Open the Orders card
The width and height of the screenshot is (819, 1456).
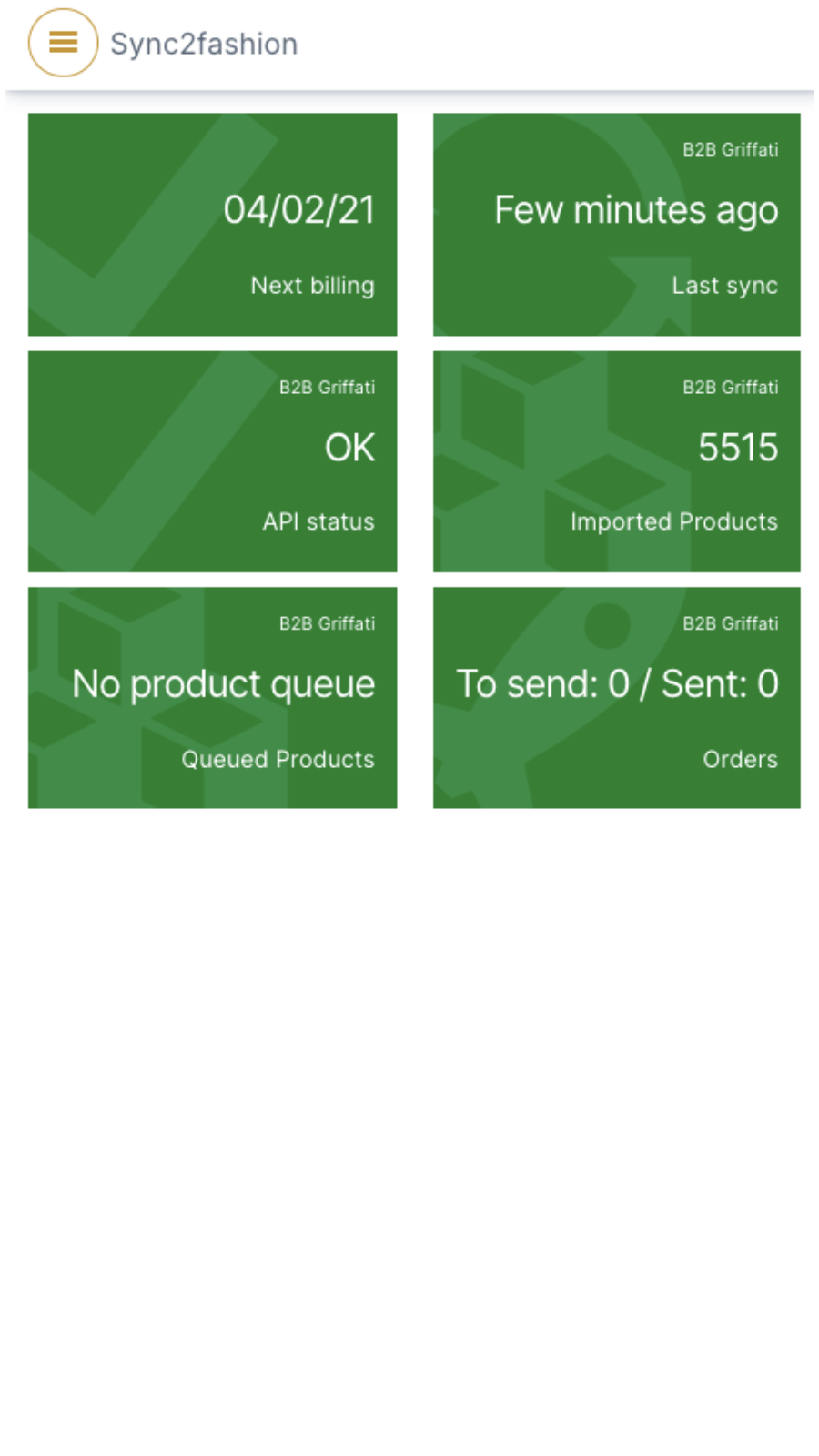[616, 698]
